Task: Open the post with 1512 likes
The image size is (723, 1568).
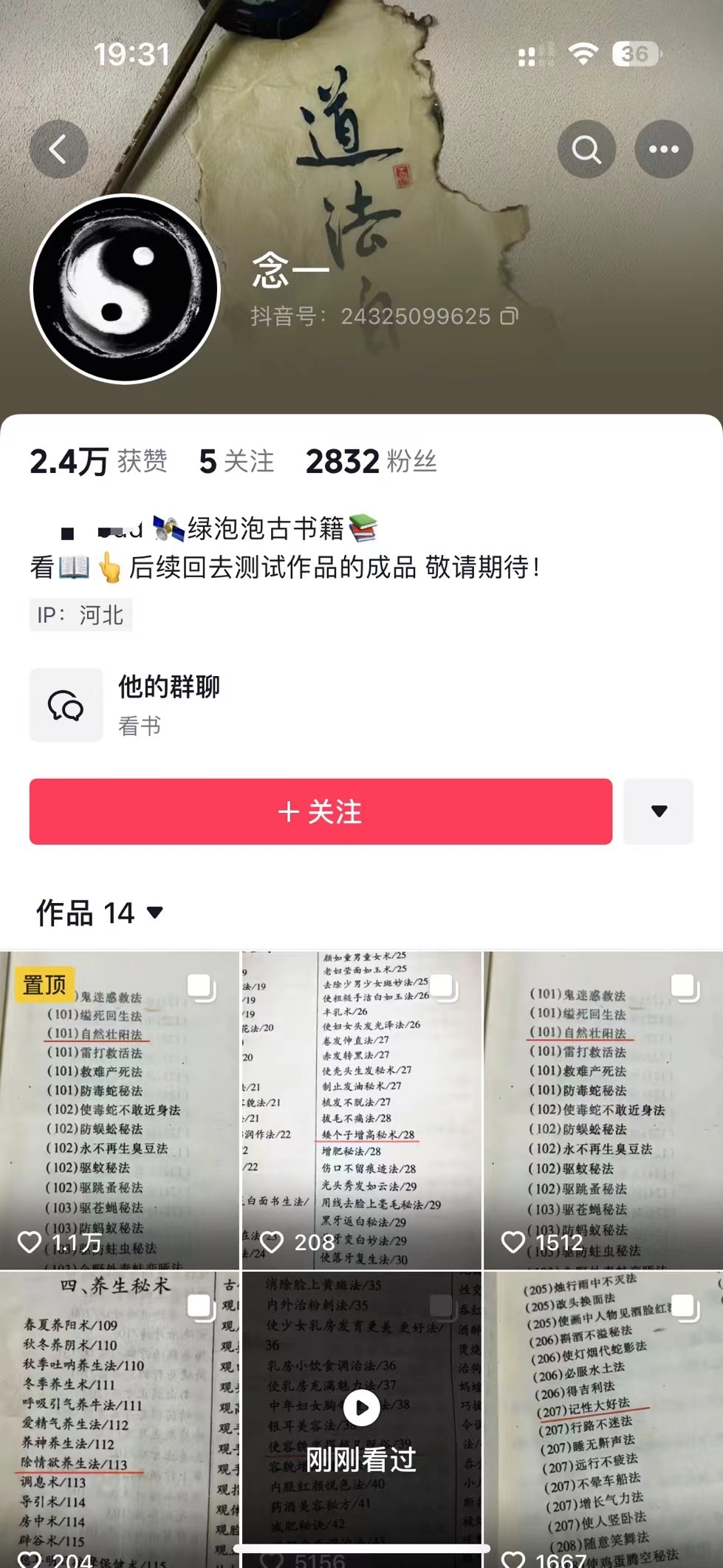Action: tap(603, 1108)
